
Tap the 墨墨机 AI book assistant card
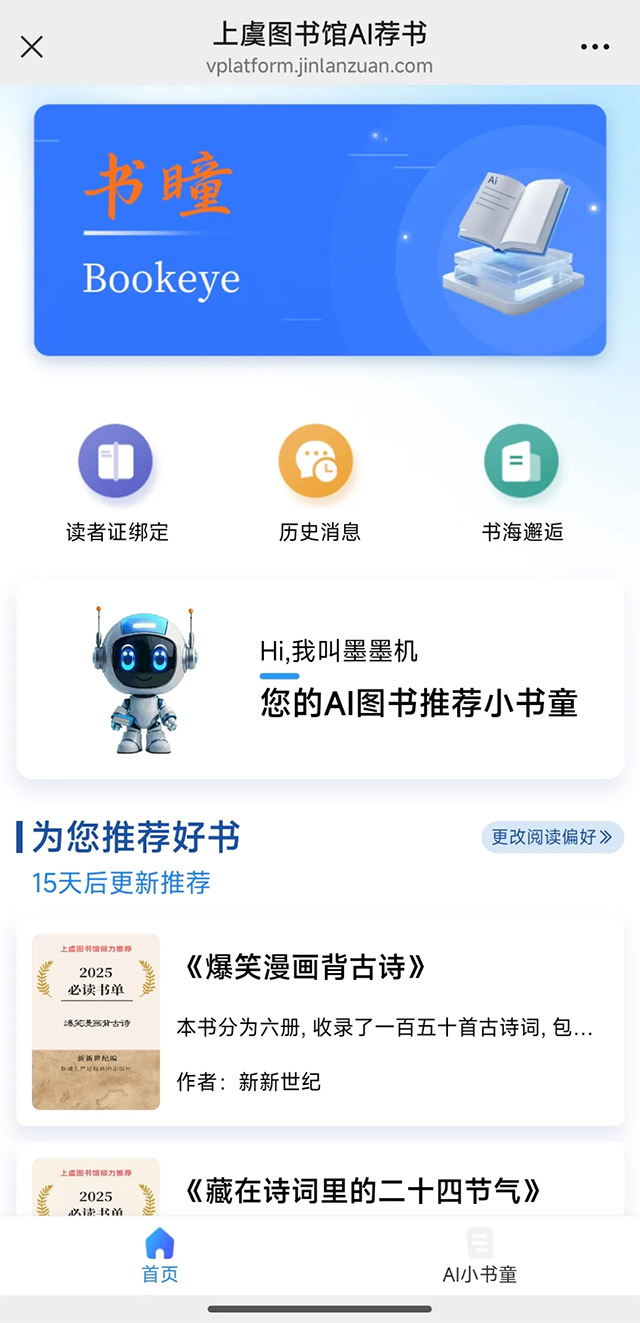(320, 678)
